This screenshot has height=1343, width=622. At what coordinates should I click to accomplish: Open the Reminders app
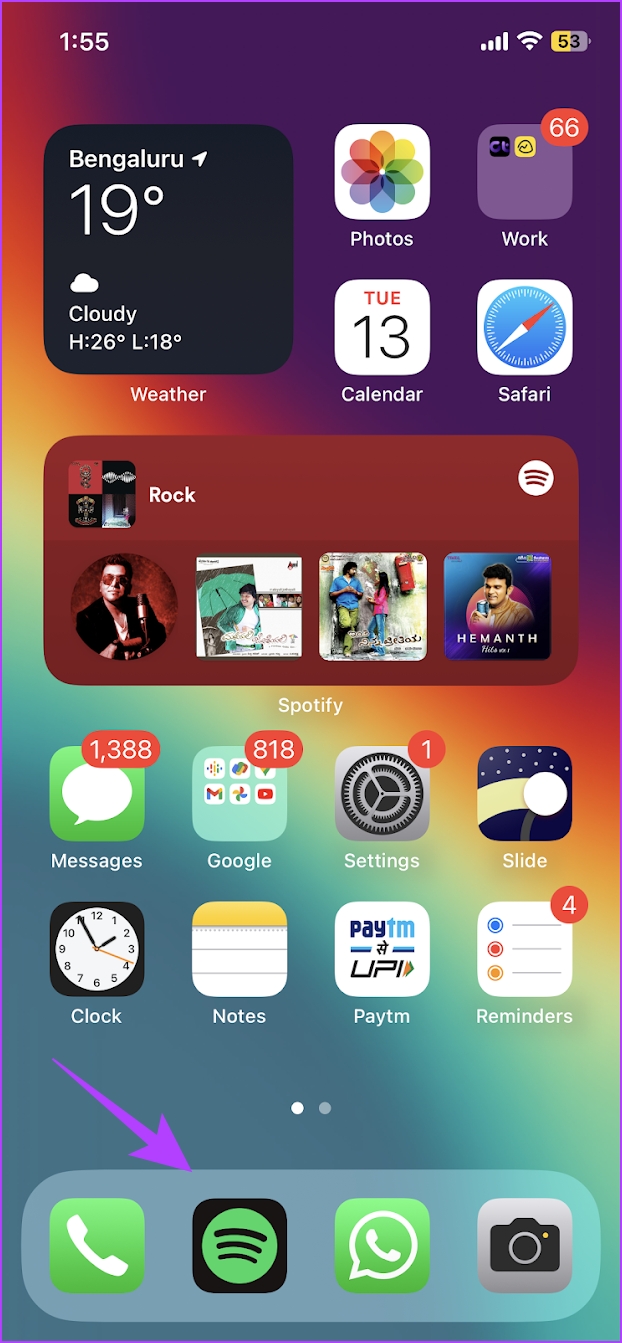click(524, 949)
